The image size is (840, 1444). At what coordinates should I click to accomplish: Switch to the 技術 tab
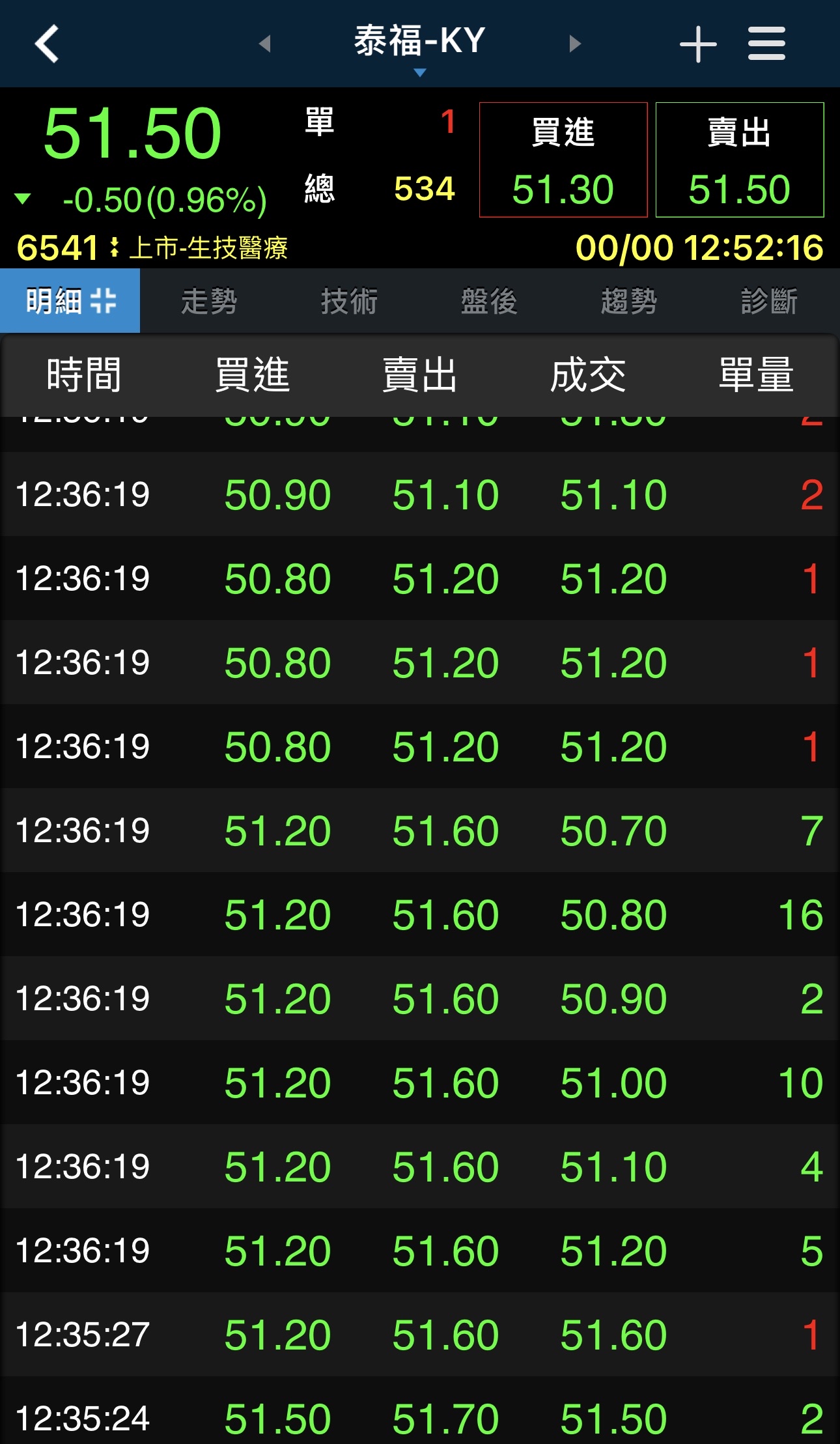click(x=349, y=301)
